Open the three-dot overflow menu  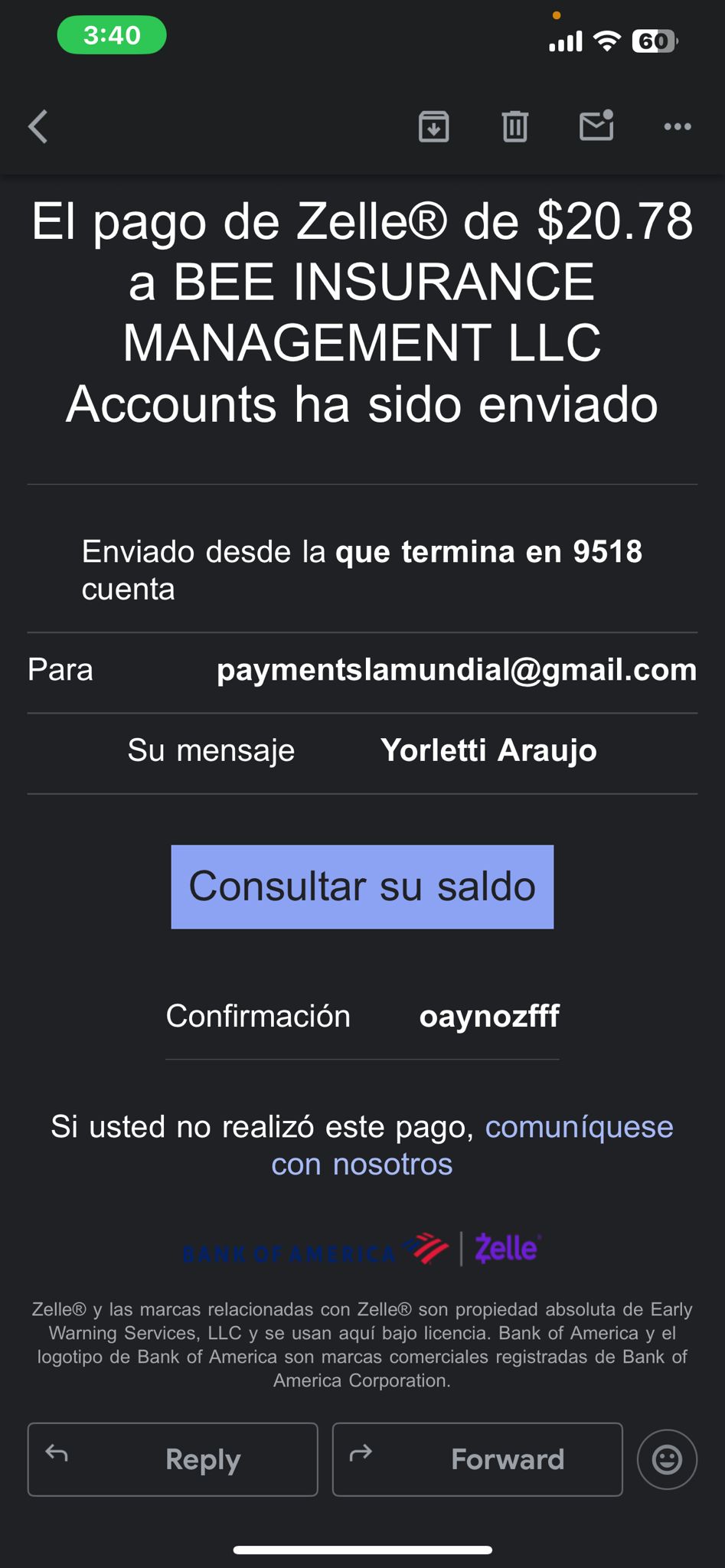pyautogui.click(x=677, y=126)
